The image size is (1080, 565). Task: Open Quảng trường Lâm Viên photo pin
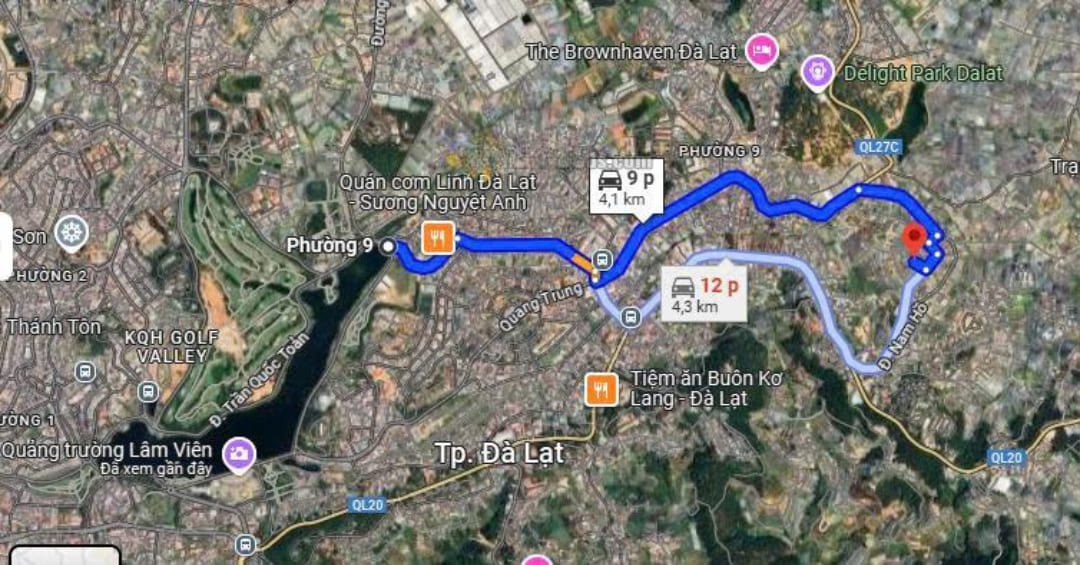239,454
